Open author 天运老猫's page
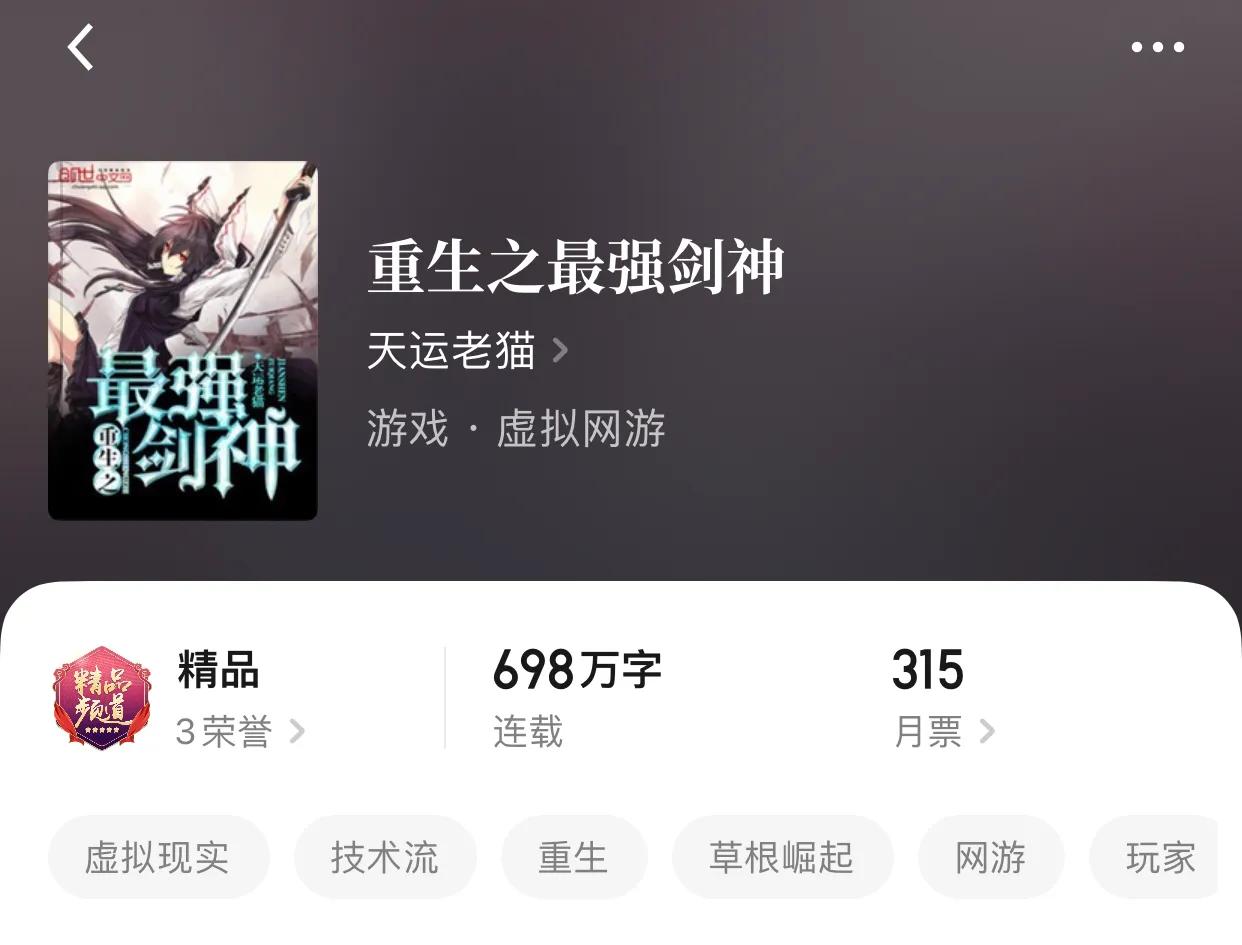This screenshot has width=1242, height=945. pyautogui.click(x=466, y=351)
